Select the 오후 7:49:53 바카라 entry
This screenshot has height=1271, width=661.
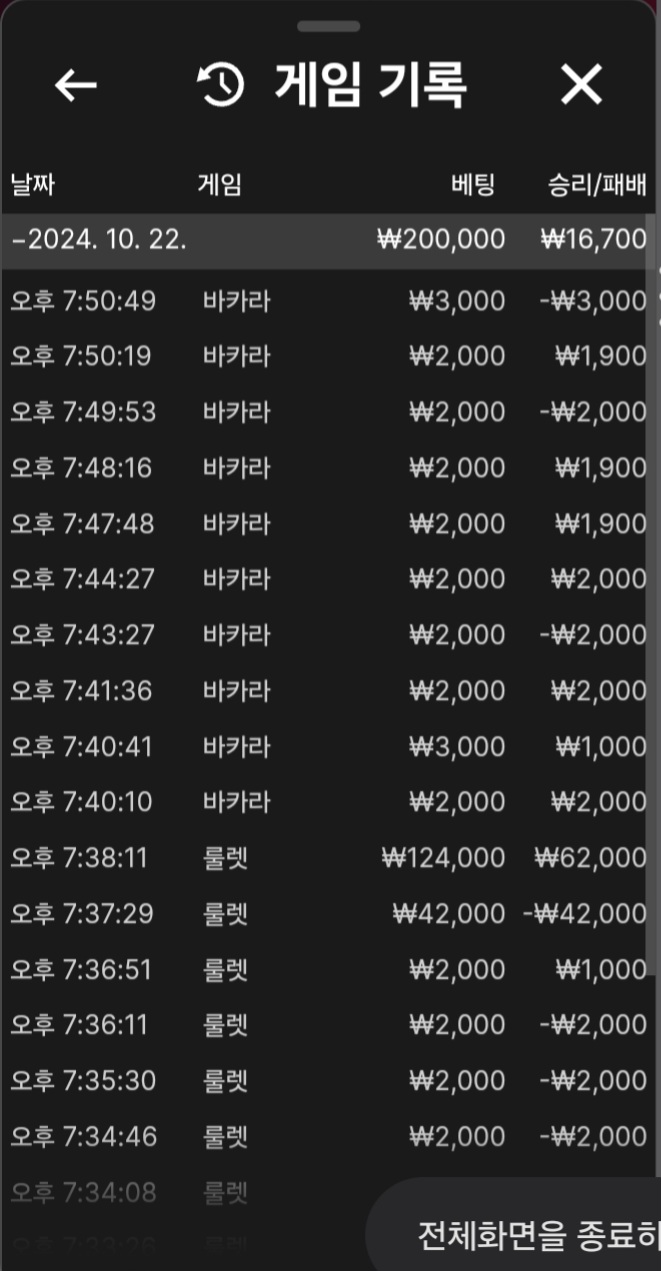pos(328,412)
